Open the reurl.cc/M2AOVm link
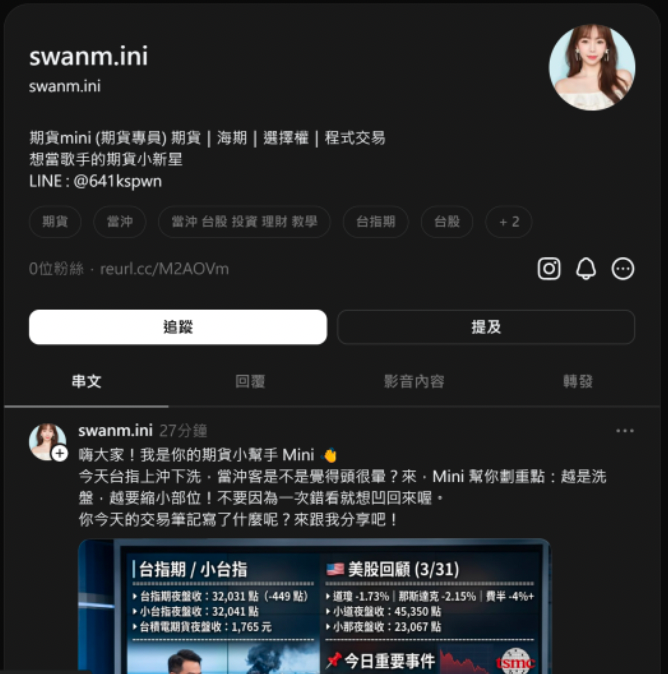This screenshot has width=668, height=674. 164,269
